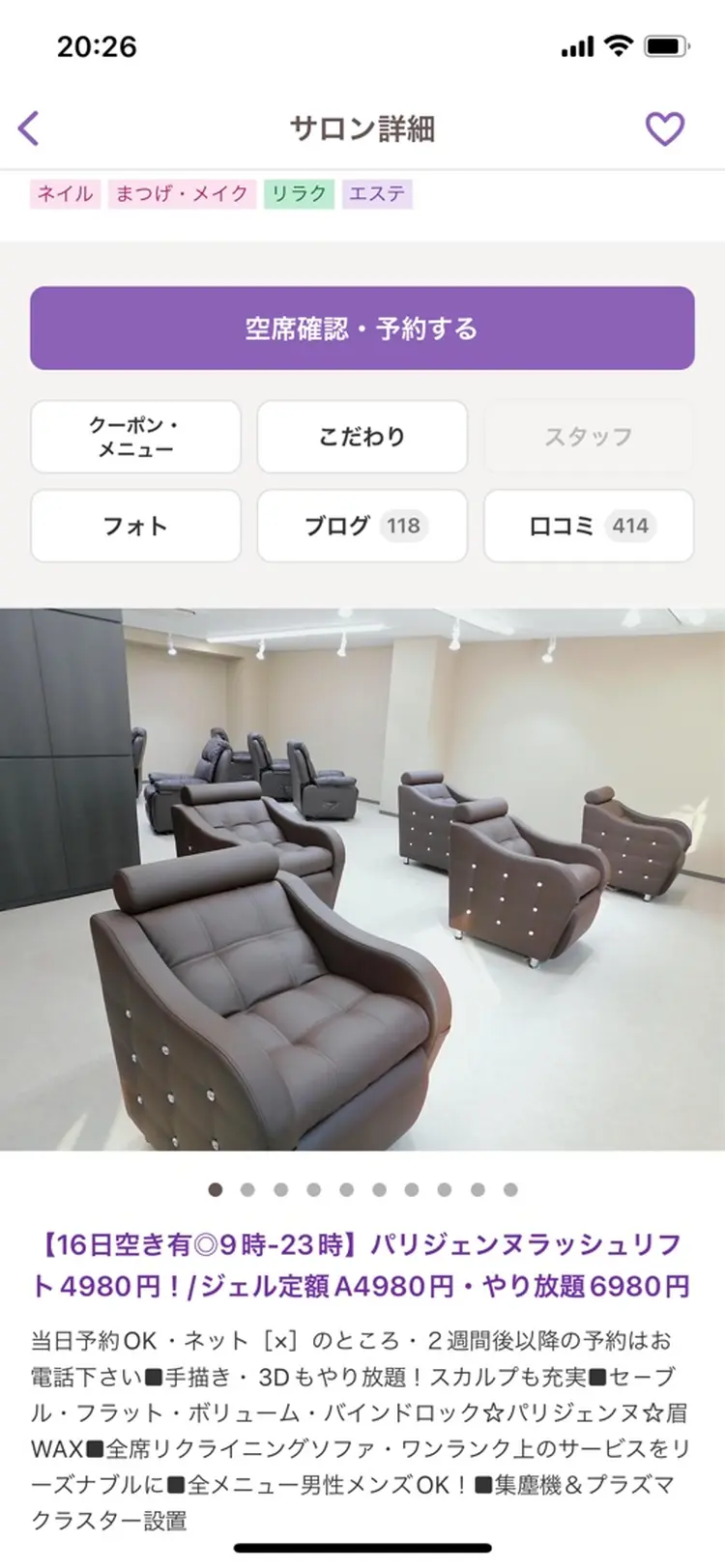The width and height of the screenshot is (725, 1568).
Task: Select the last carousel indicator dot
Action: tap(510, 1190)
